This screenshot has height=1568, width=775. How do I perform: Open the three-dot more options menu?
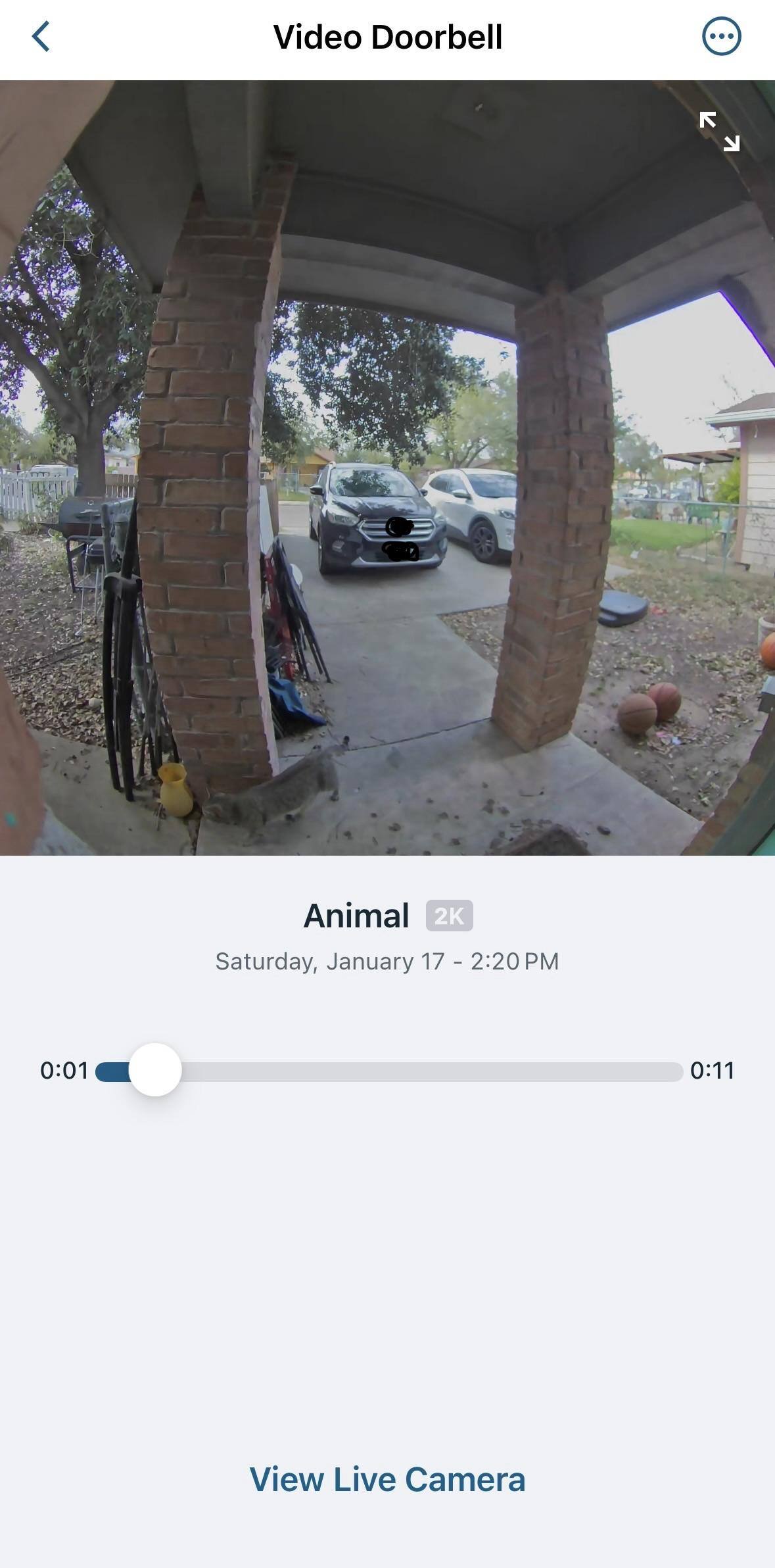[721, 37]
